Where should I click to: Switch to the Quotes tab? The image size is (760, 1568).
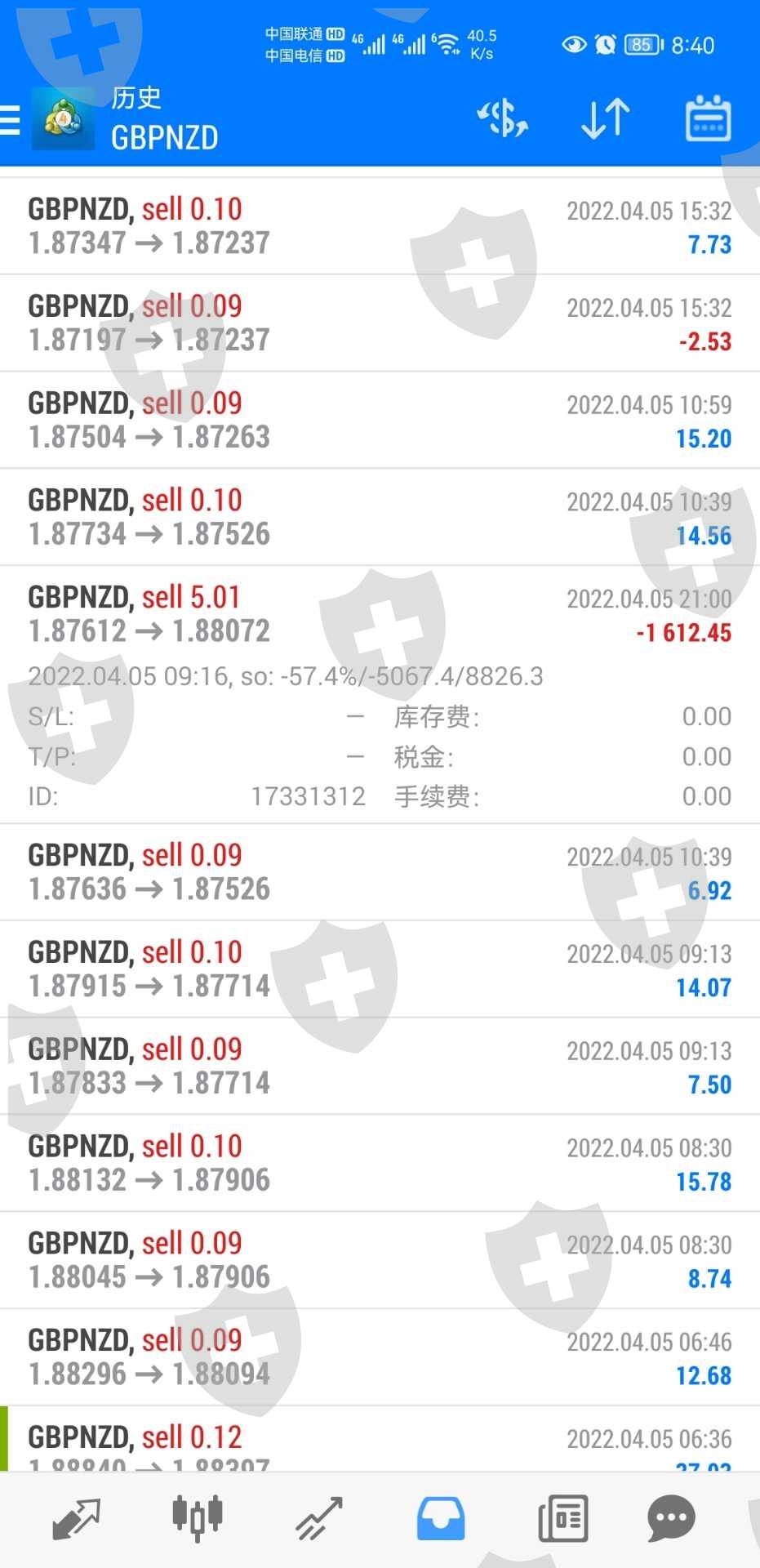[x=76, y=1518]
